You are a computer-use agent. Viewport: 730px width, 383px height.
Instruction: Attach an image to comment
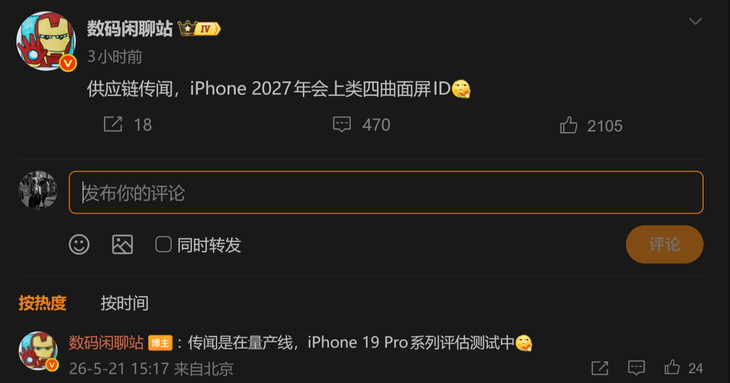click(122, 244)
